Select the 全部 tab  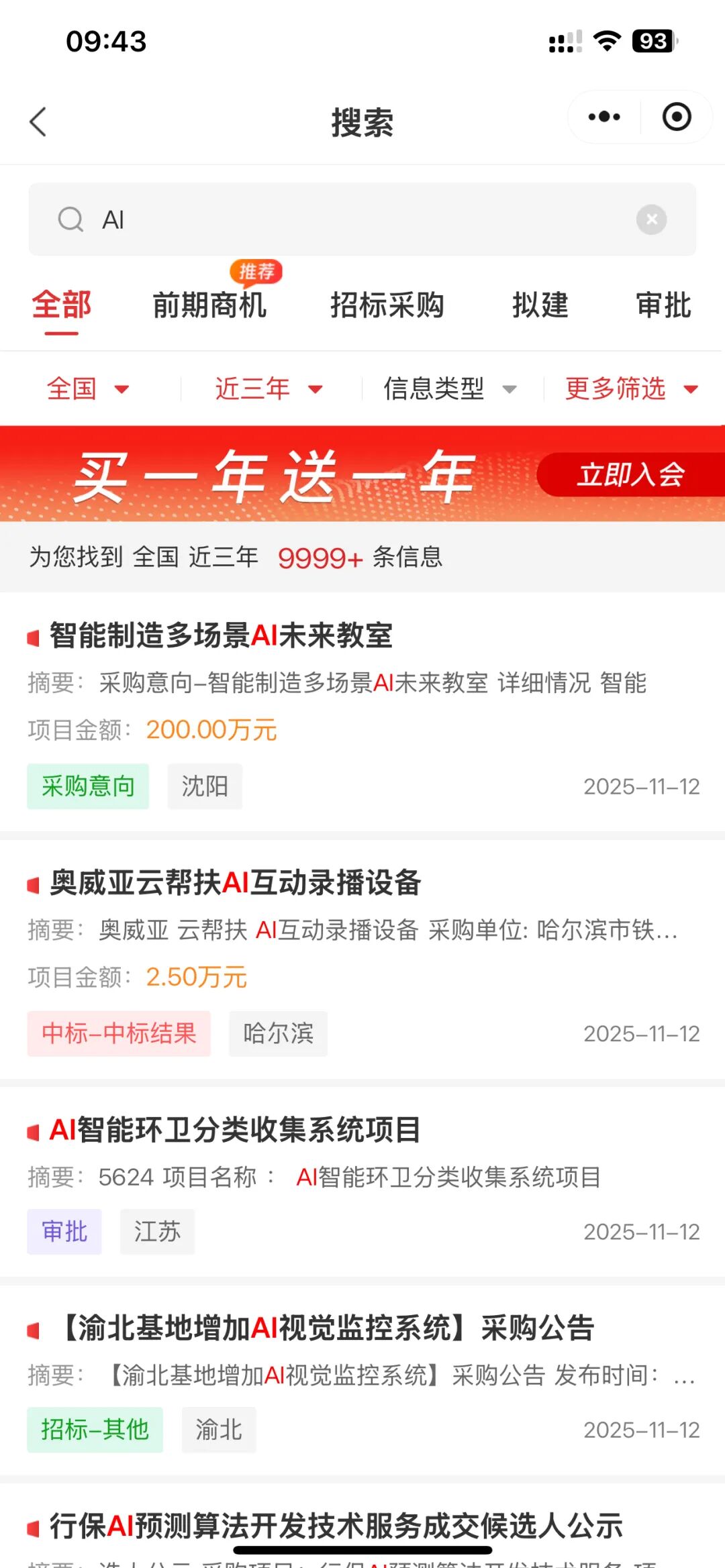pos(61,305)
